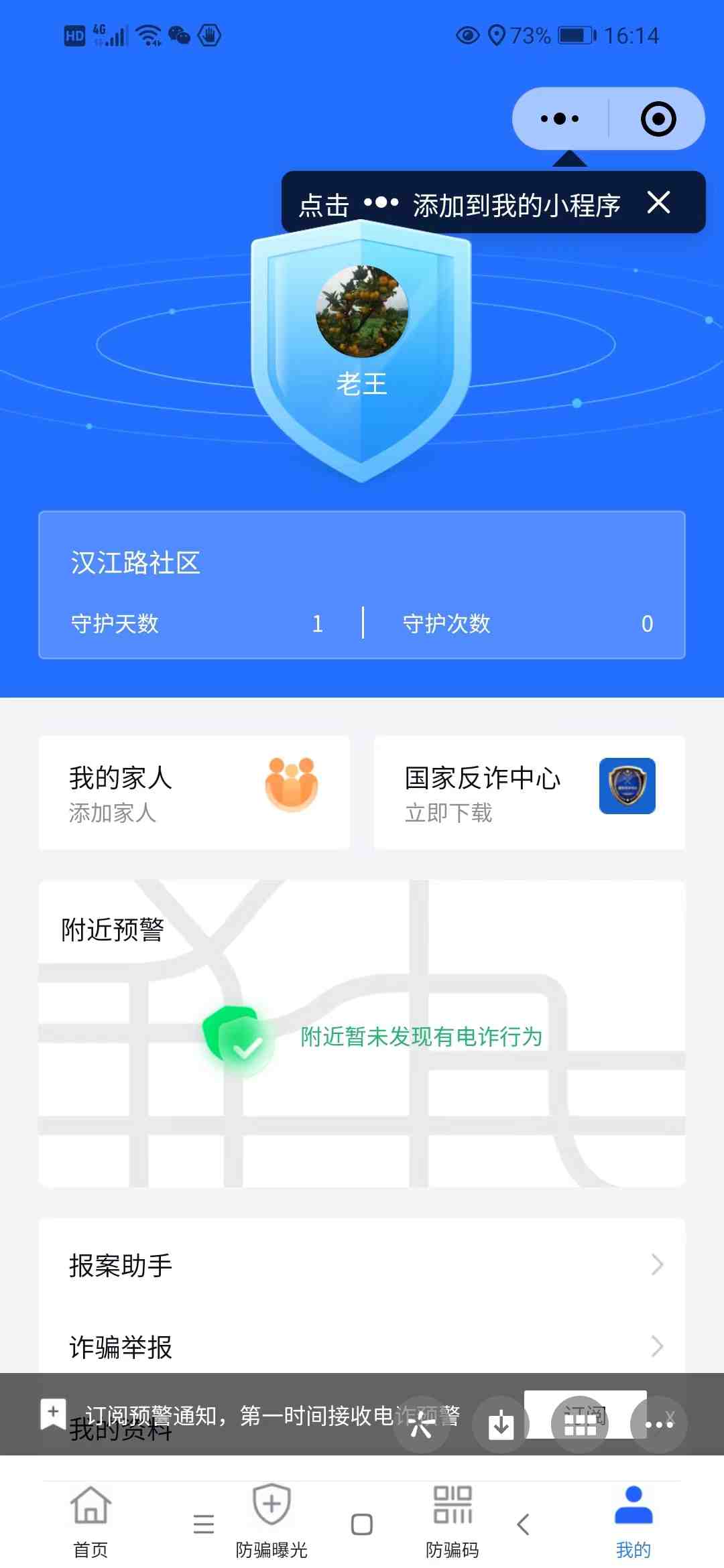
Task: Tap 老王 profile avatar
Action: coord(362,312)
